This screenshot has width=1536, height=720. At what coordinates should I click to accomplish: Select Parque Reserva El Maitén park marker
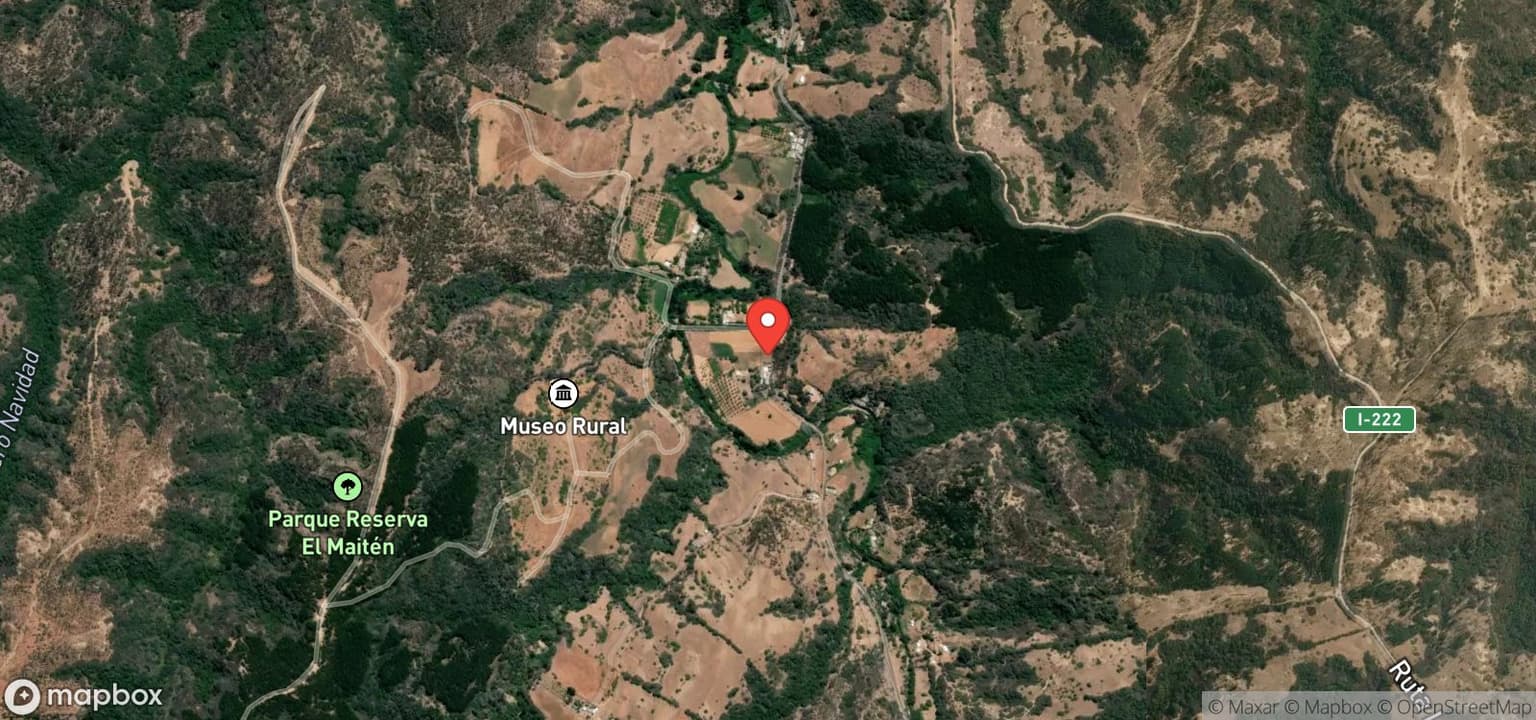[x=347, y=487]
